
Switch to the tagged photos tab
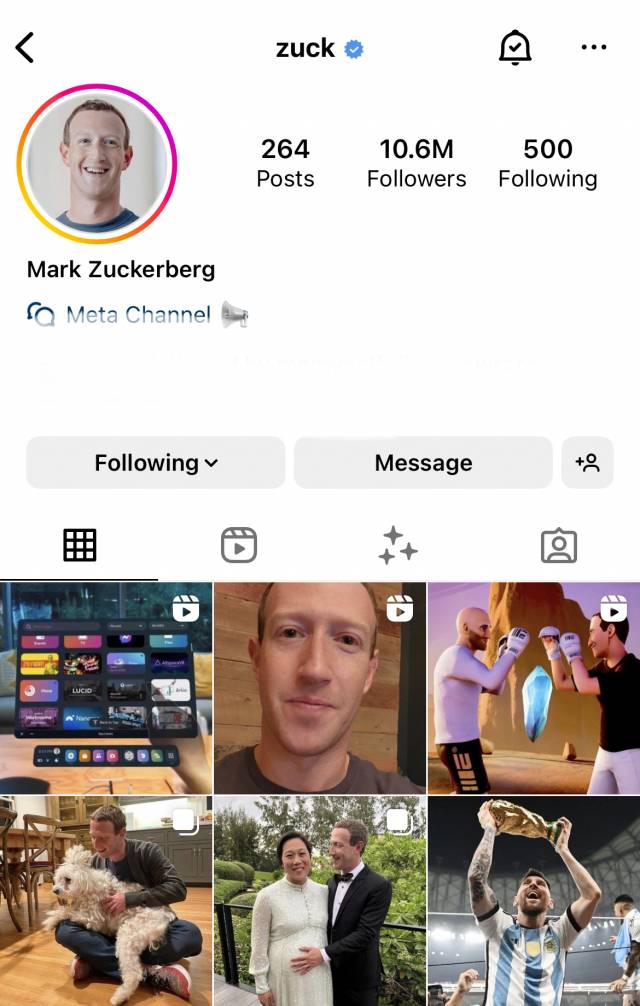(558, 545)
